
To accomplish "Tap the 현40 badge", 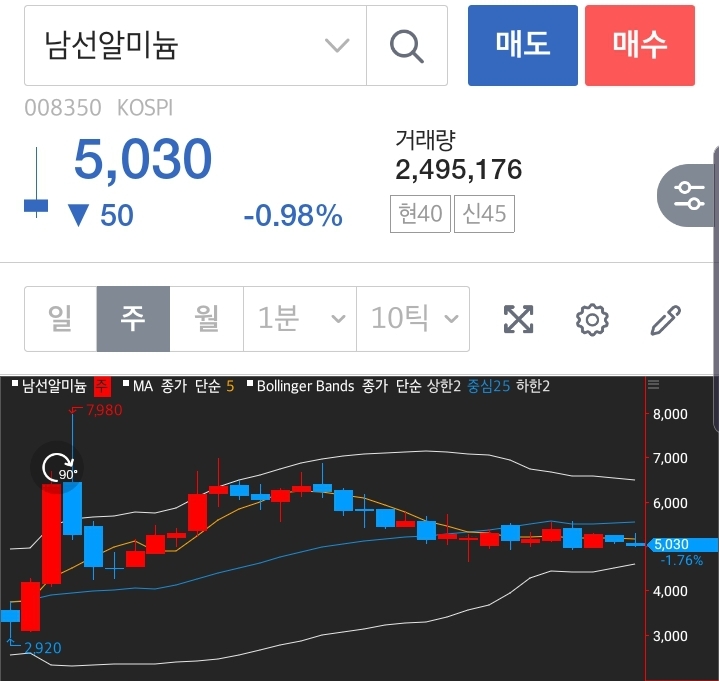I will point(419,213).
